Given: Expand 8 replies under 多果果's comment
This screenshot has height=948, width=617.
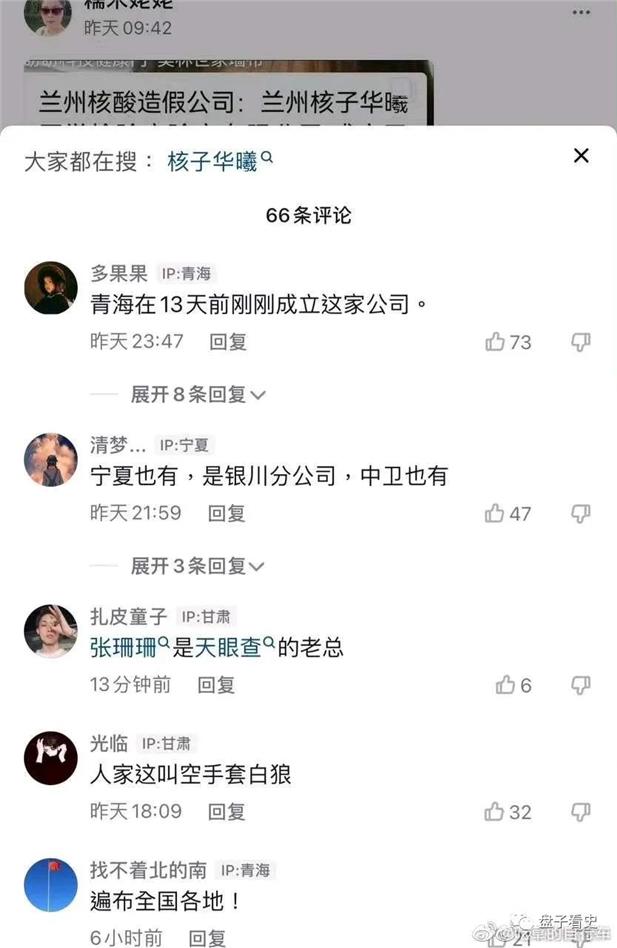Looking at the screenshot, I should [198, 395].
